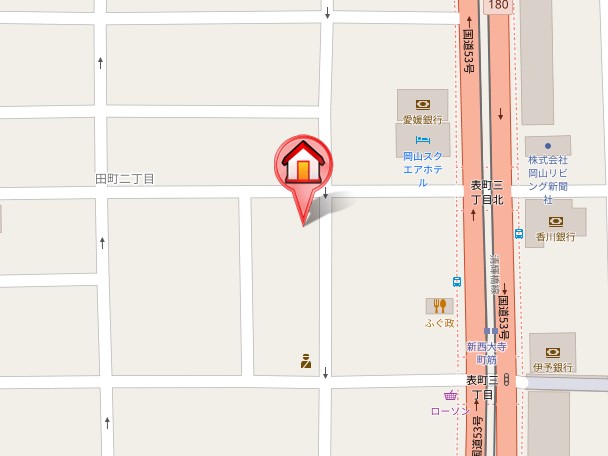Tap the red home location marker

[x=301, y=165]
